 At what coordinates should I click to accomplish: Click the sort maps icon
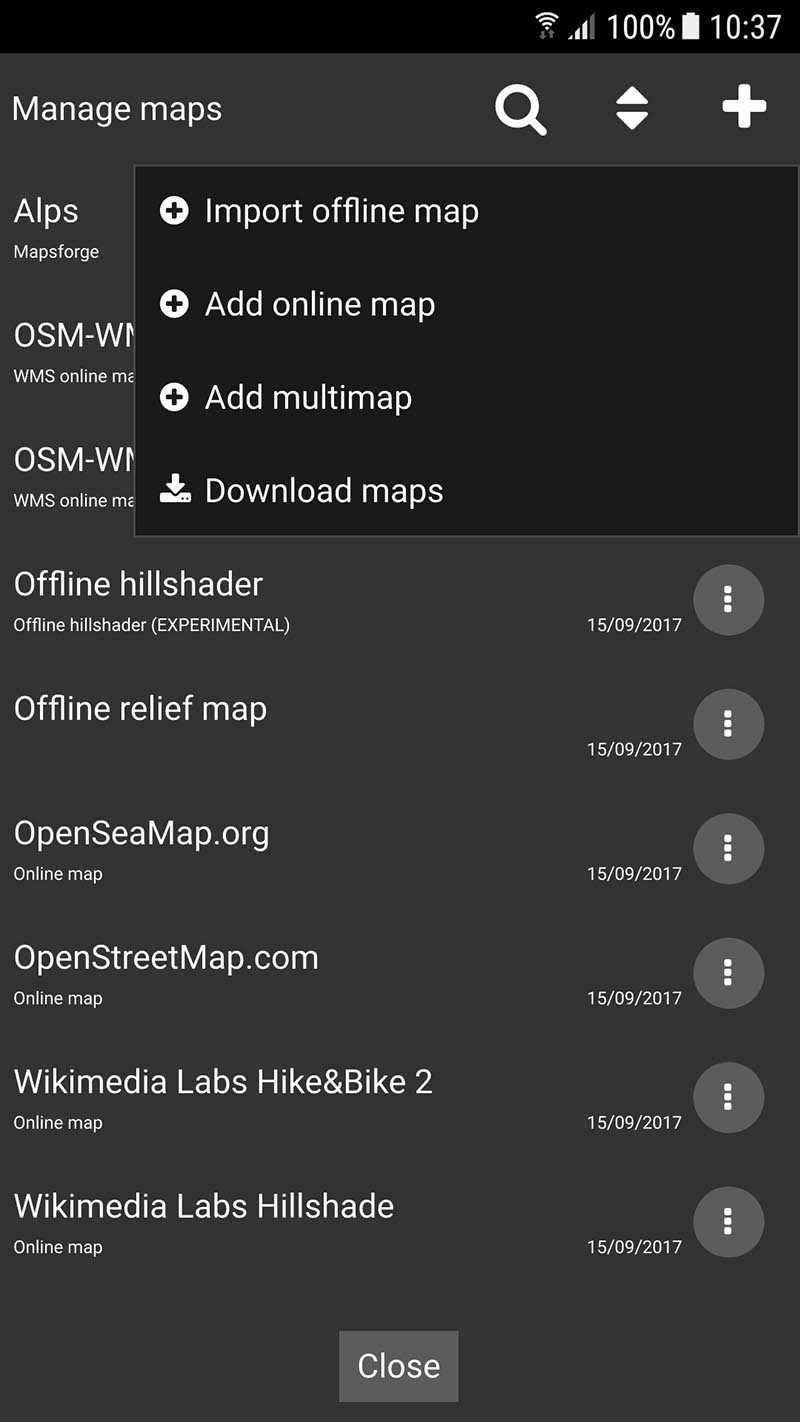(631, 109)
